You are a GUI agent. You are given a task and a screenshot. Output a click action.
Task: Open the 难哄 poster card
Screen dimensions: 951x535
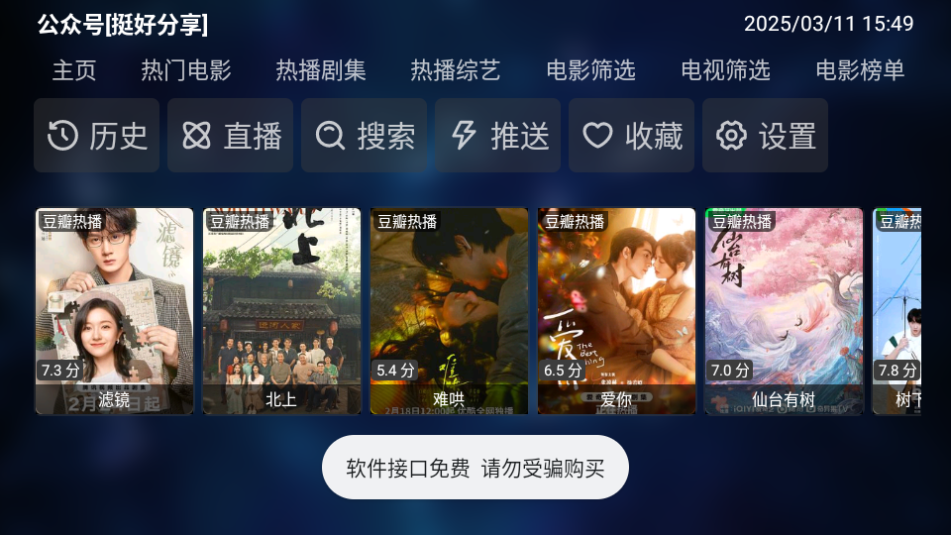coord(449,311)
